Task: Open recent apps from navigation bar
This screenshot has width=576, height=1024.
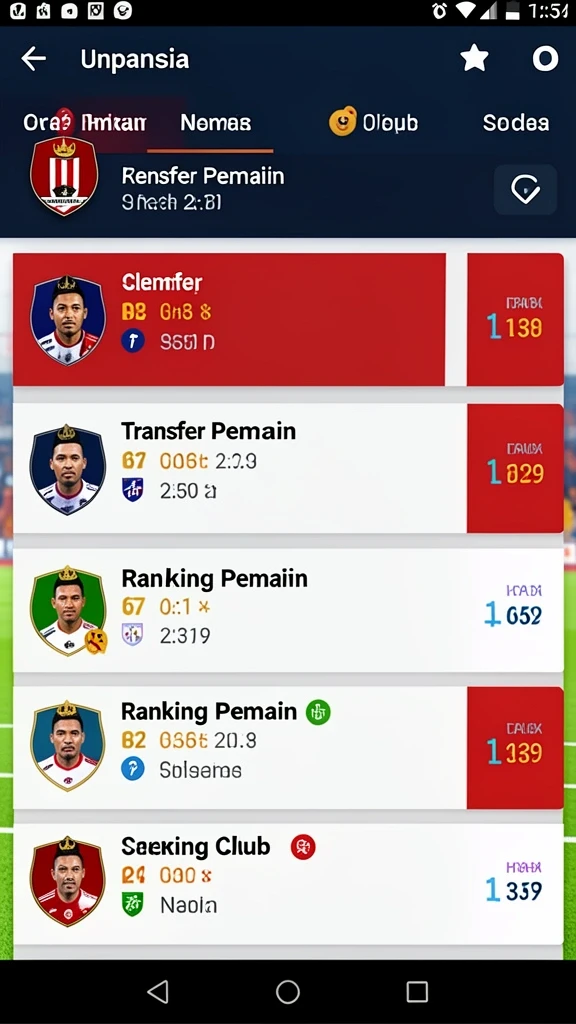Action: [x=417, y=991]
